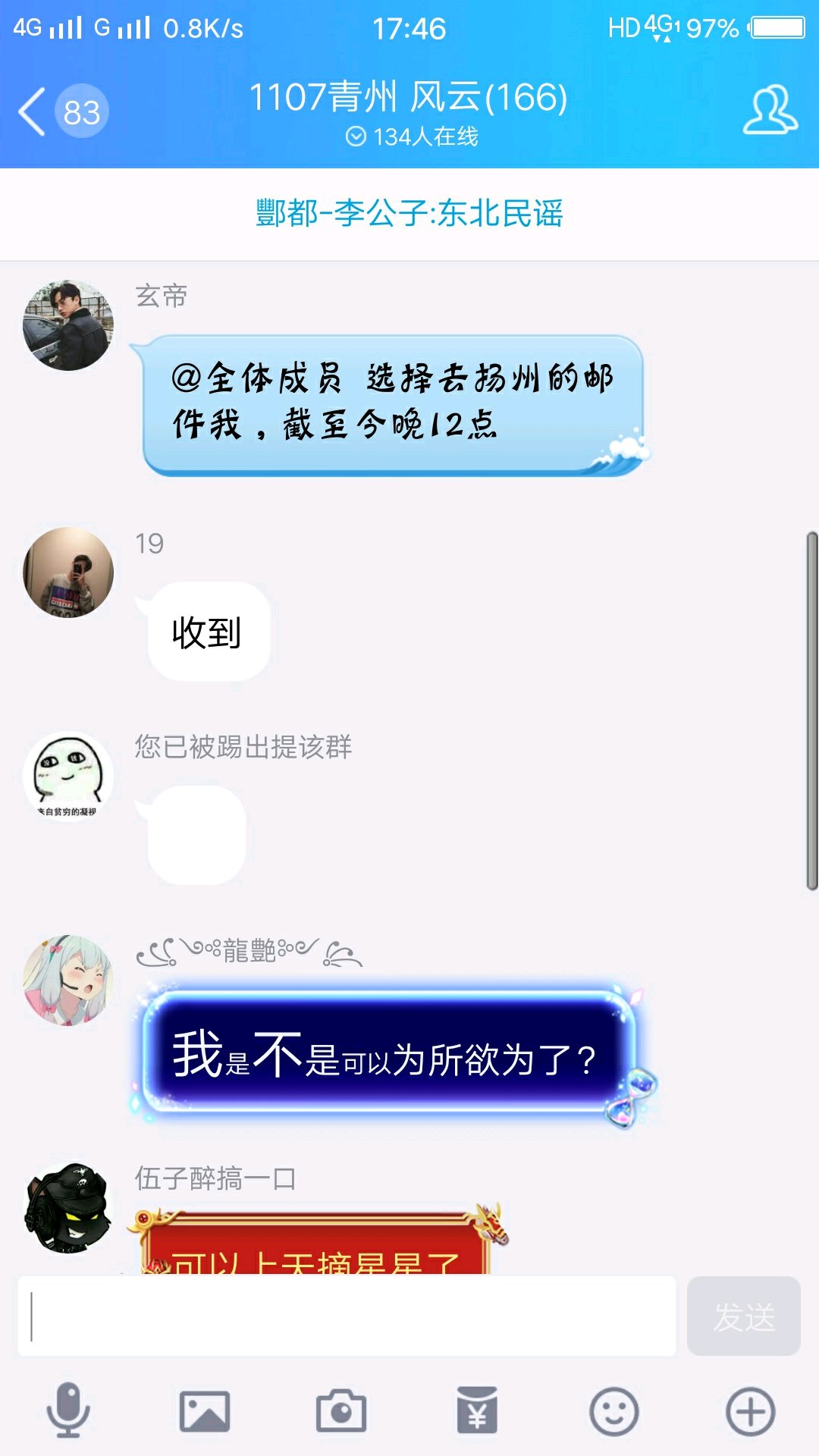The width and height of the screenshot is (819, 1456).
Task: View avatar of user 19
Action: (68, 573)
